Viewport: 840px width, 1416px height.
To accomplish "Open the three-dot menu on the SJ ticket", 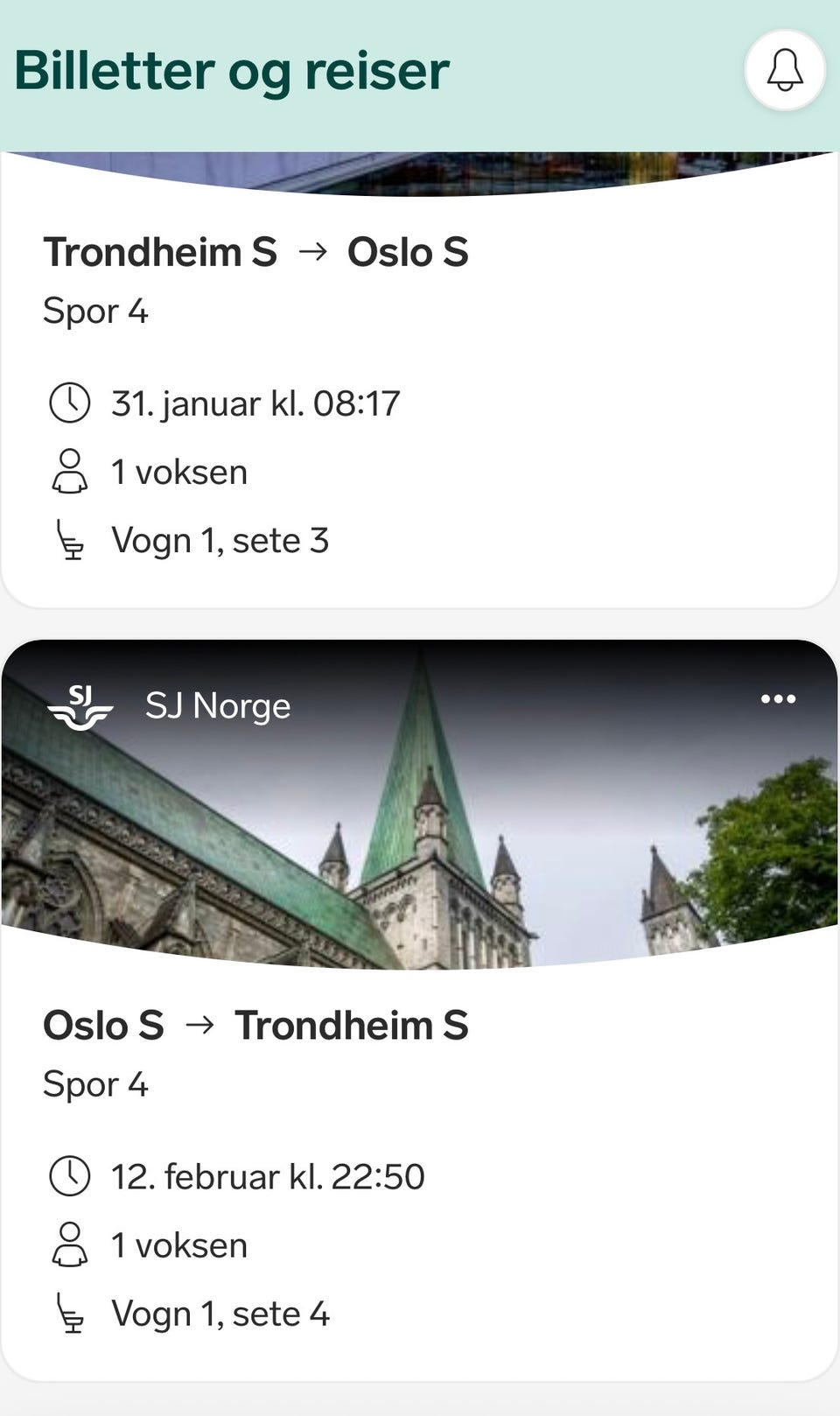I will click(x=778, y=697).
